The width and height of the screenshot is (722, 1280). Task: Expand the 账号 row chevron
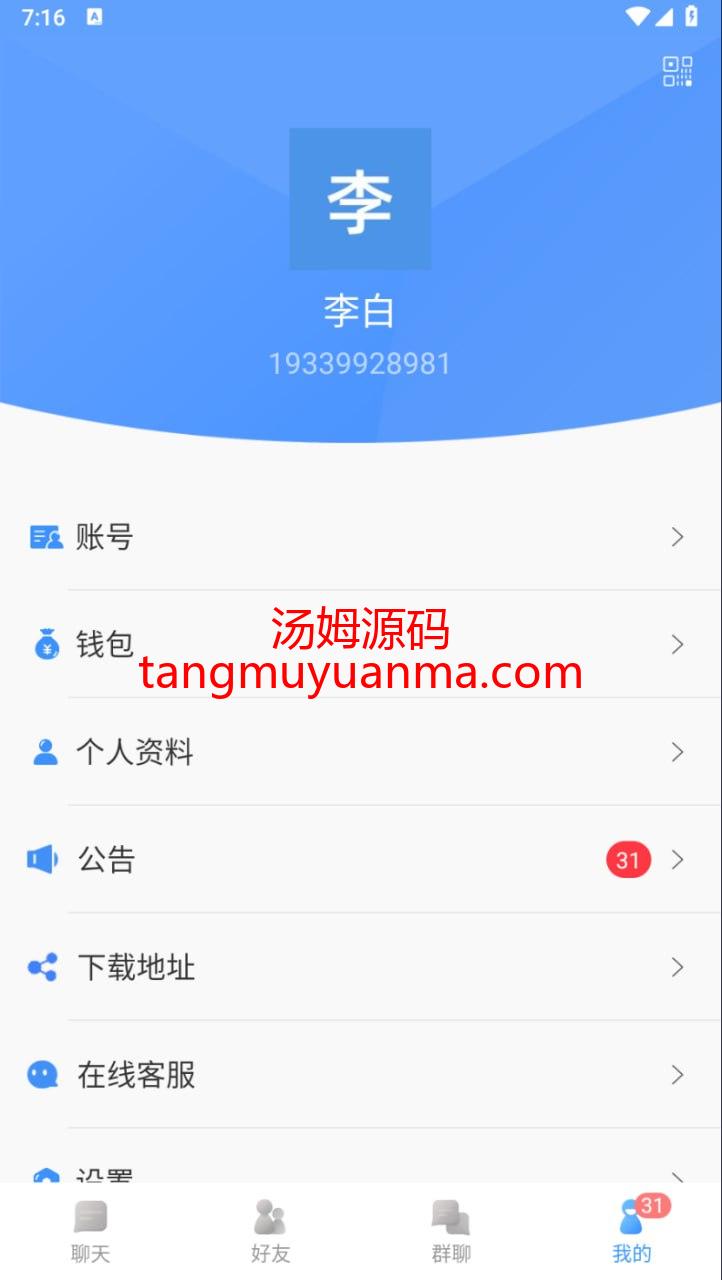tap(678, 537)
